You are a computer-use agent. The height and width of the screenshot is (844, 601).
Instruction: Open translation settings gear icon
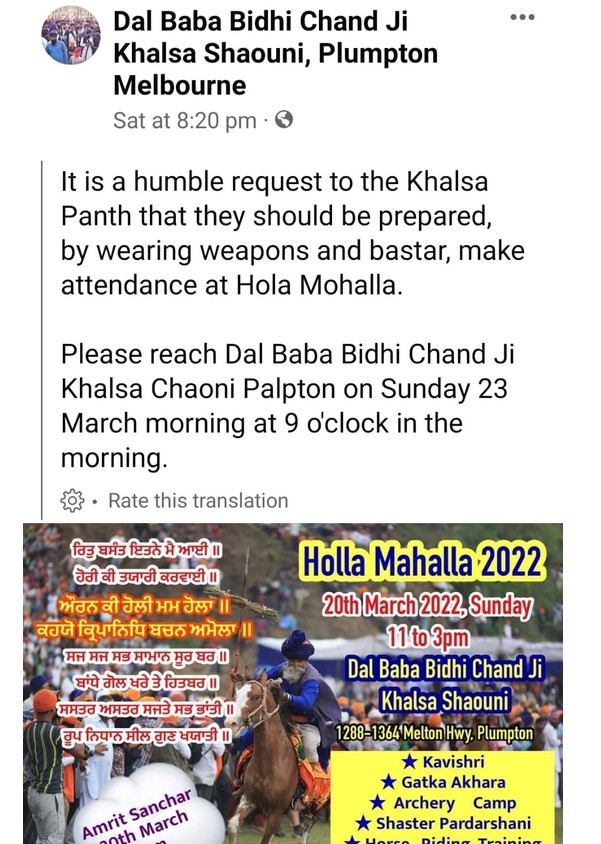(x=72, y=500)
